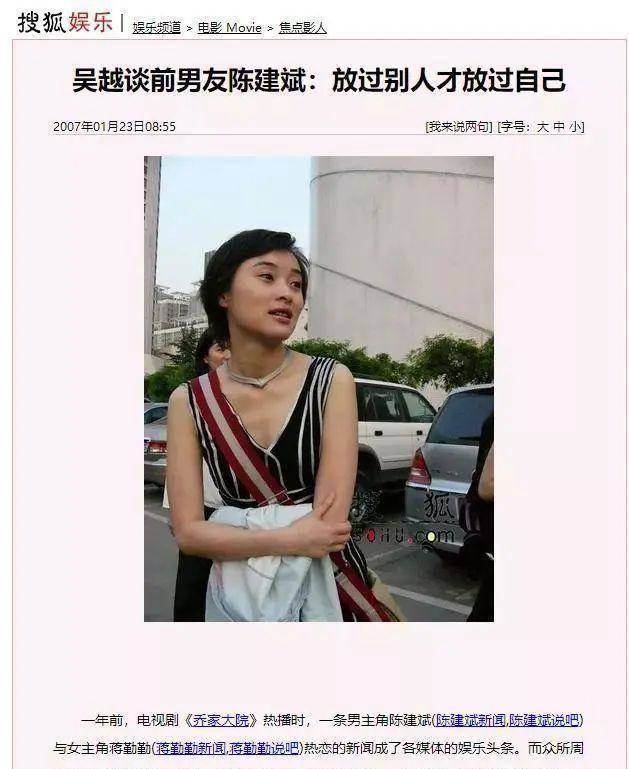Open the 蒋勤勤新闻 link
The width and height of the screenshot is (629, 769).
coord(191,748)
